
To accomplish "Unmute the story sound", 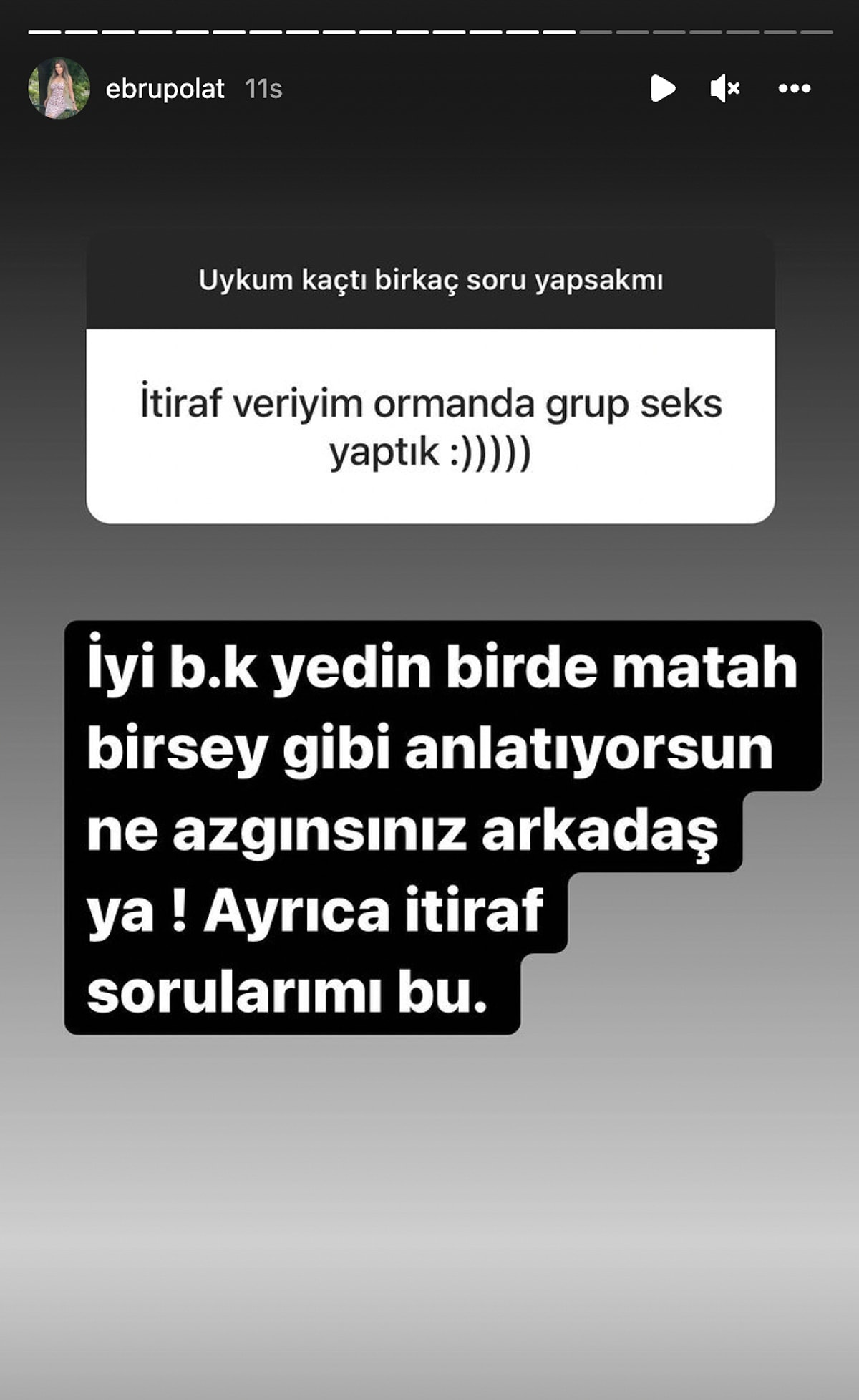I will point(724,89).
